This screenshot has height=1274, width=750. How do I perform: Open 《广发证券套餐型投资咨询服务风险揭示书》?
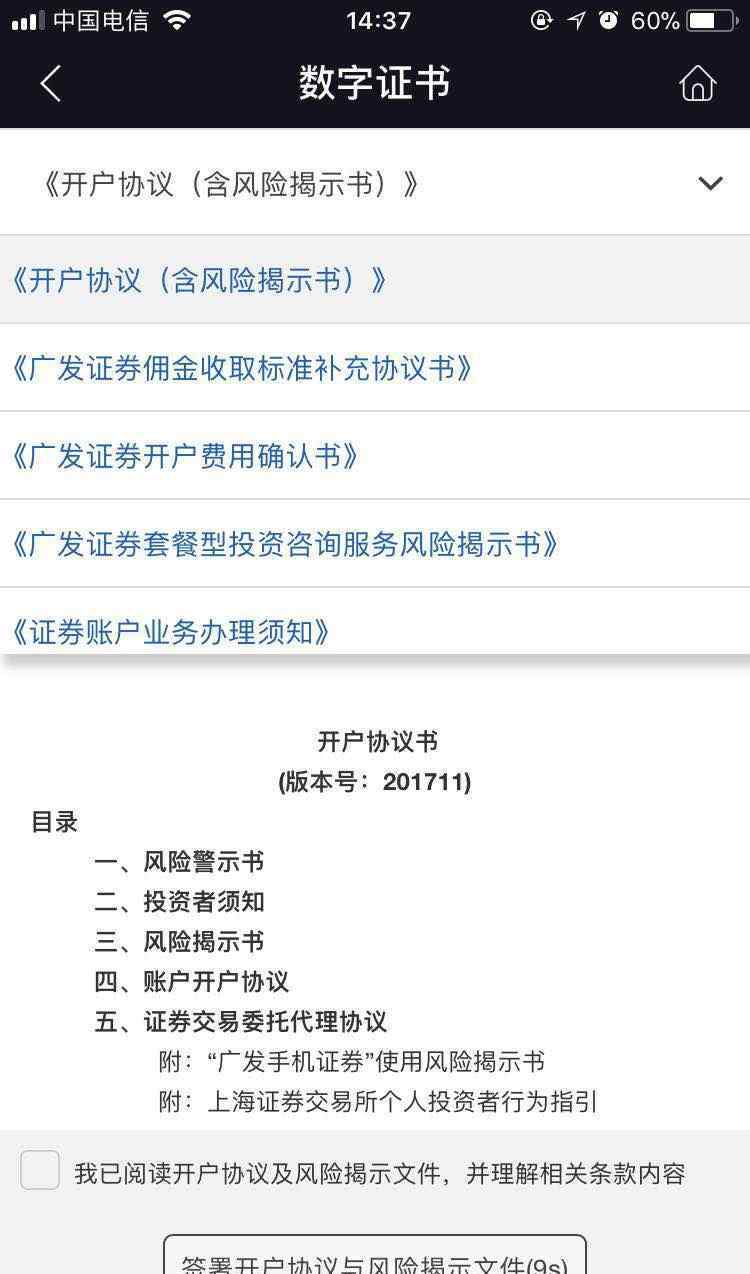[x=284, y=544]
